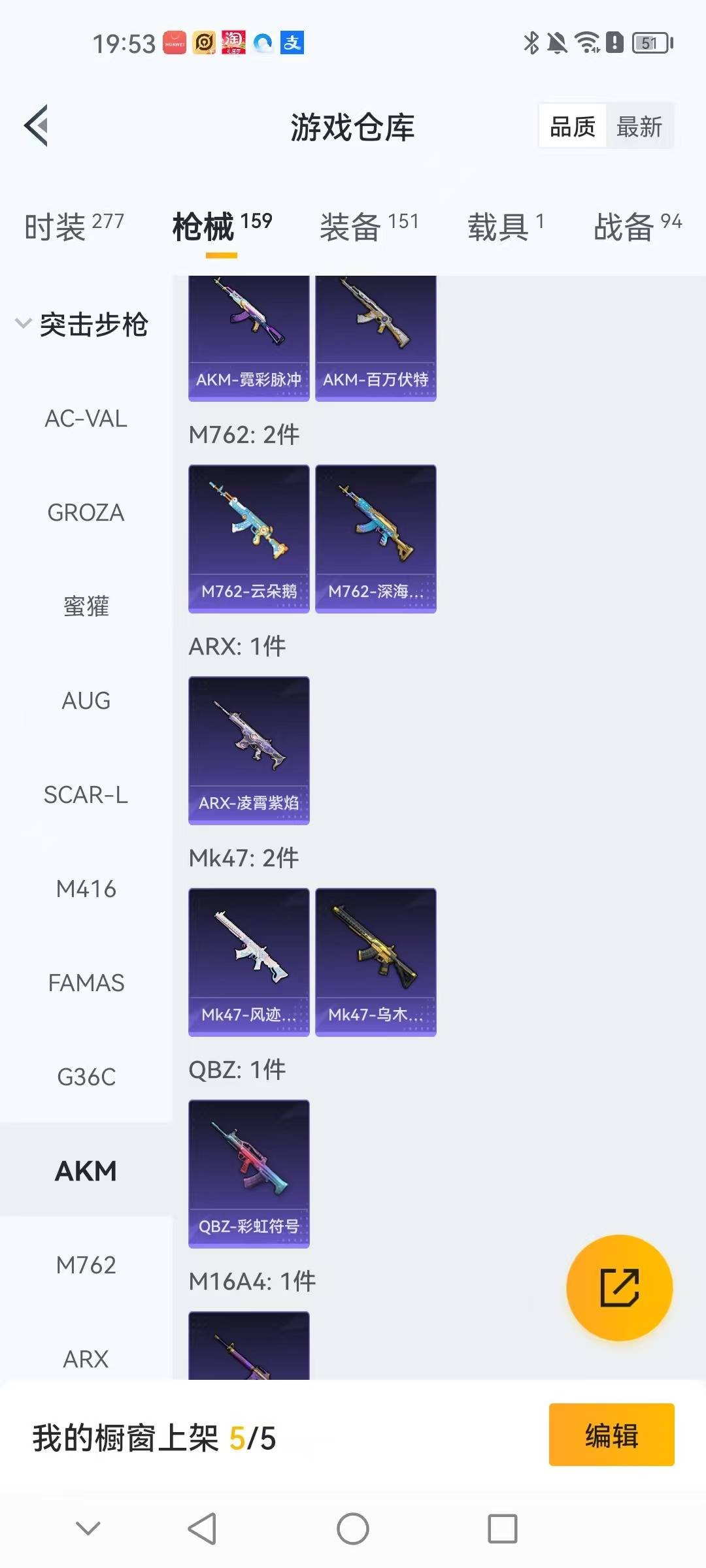This screenshot has width=706, height=1568.
Task: Tap the AKM-百万伏特 skin card
Action: (x=376, y=333)
